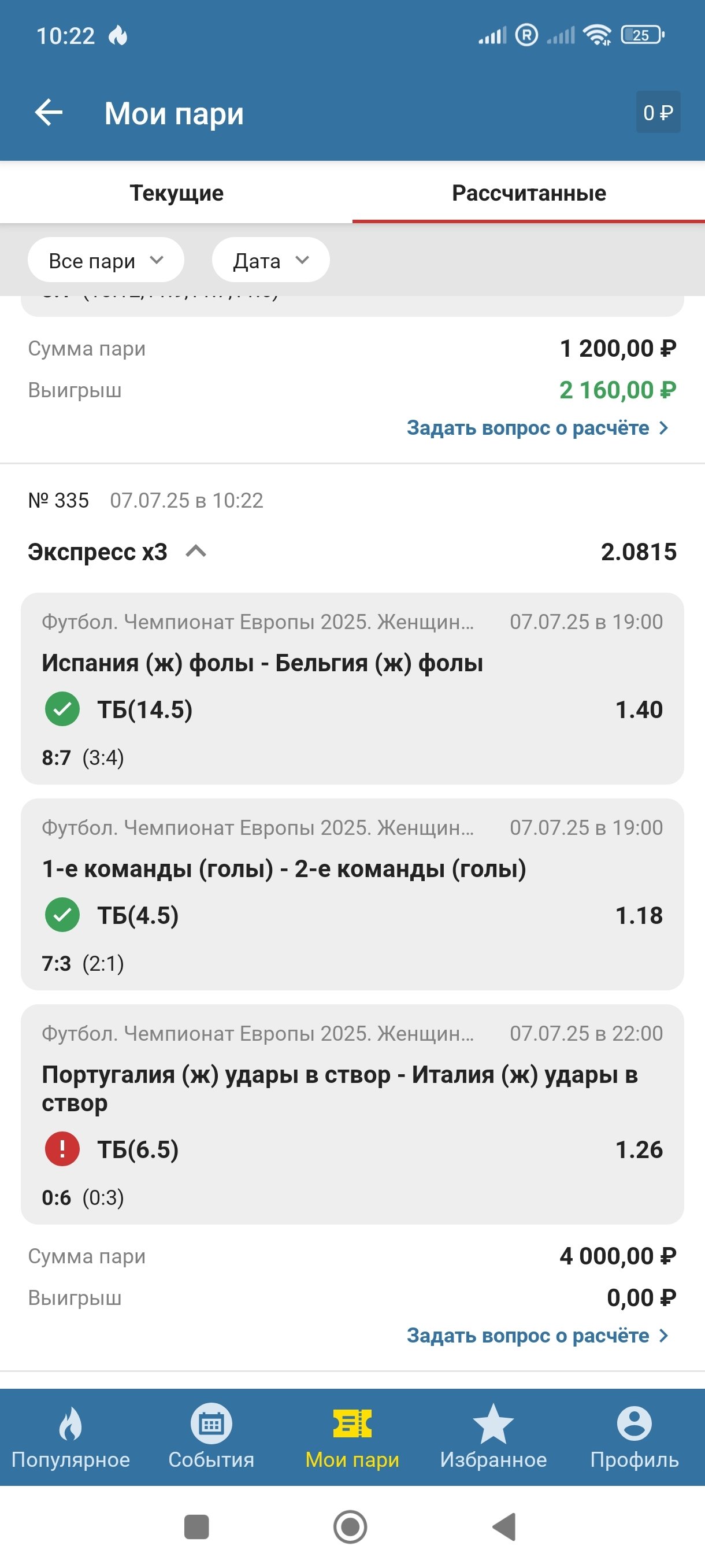This screenshot has height=1568, width=705.
Task: Go to the Избранное tab
Action: (x=493, y=1438)
